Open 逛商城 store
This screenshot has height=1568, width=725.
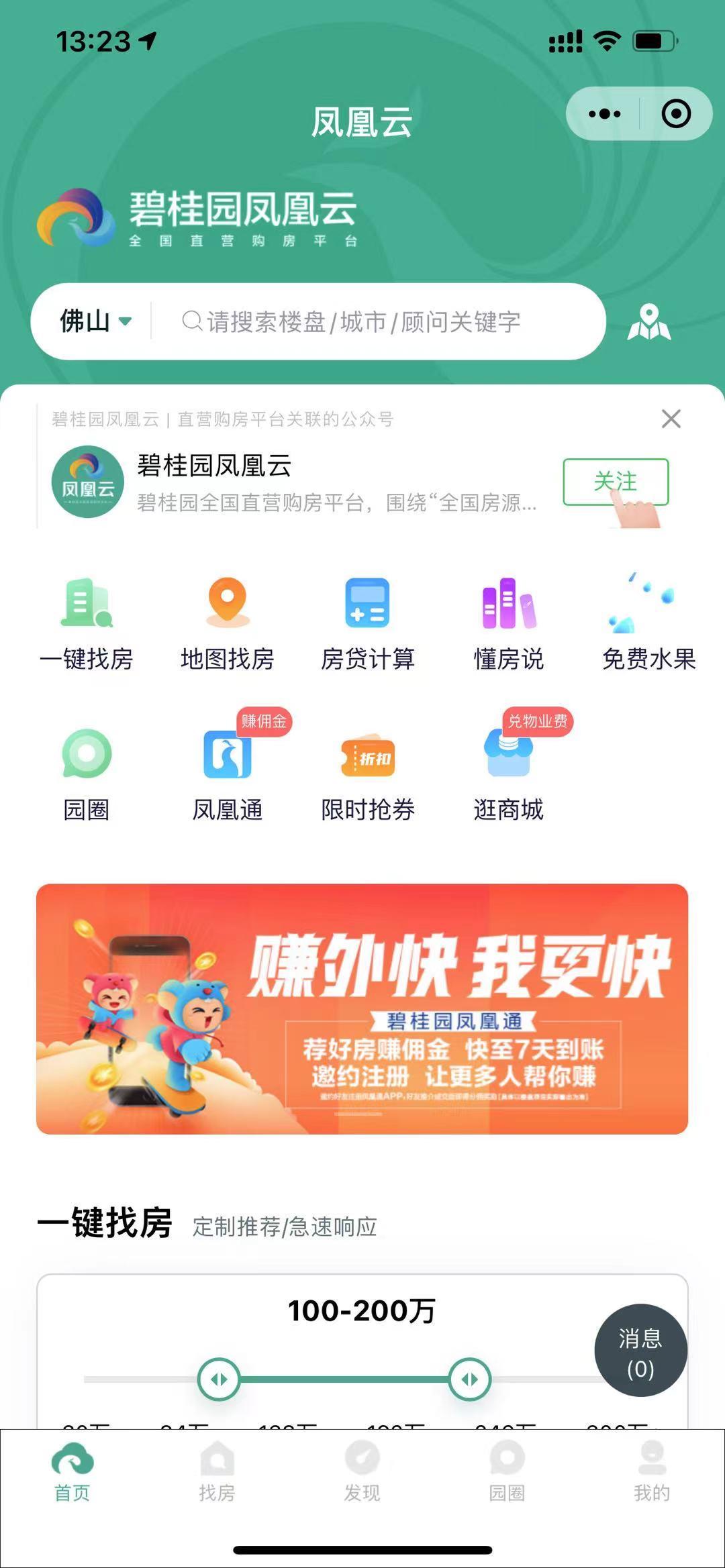click(x=508, y=772)
